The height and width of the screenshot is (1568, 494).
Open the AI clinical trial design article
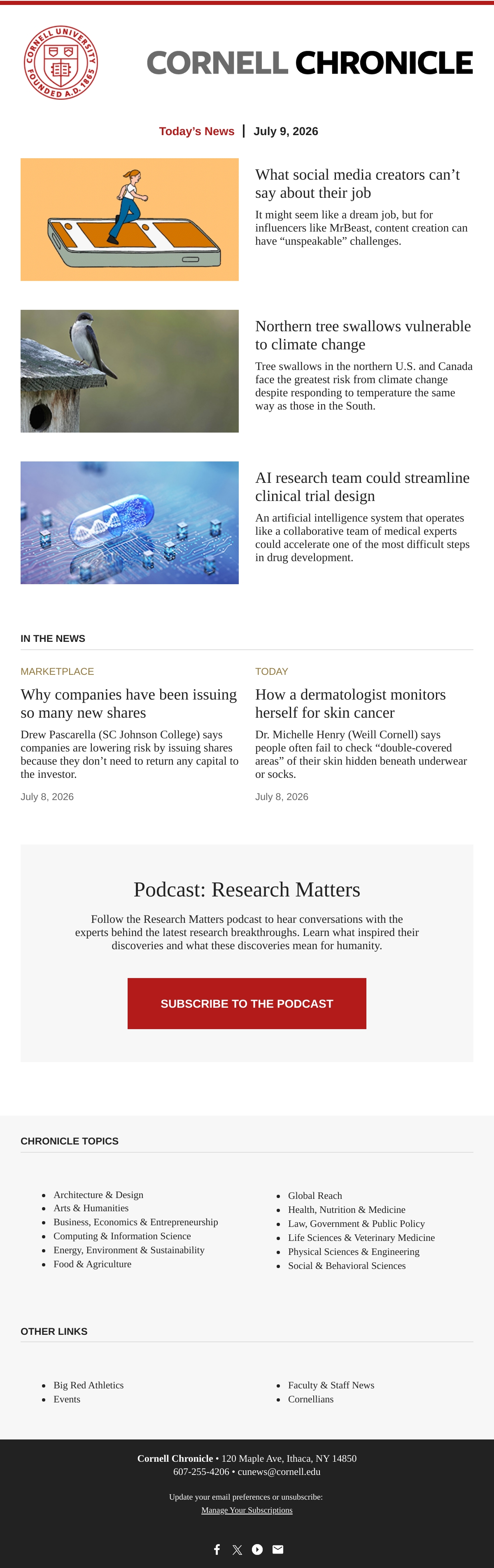click(x=363, y=487)
